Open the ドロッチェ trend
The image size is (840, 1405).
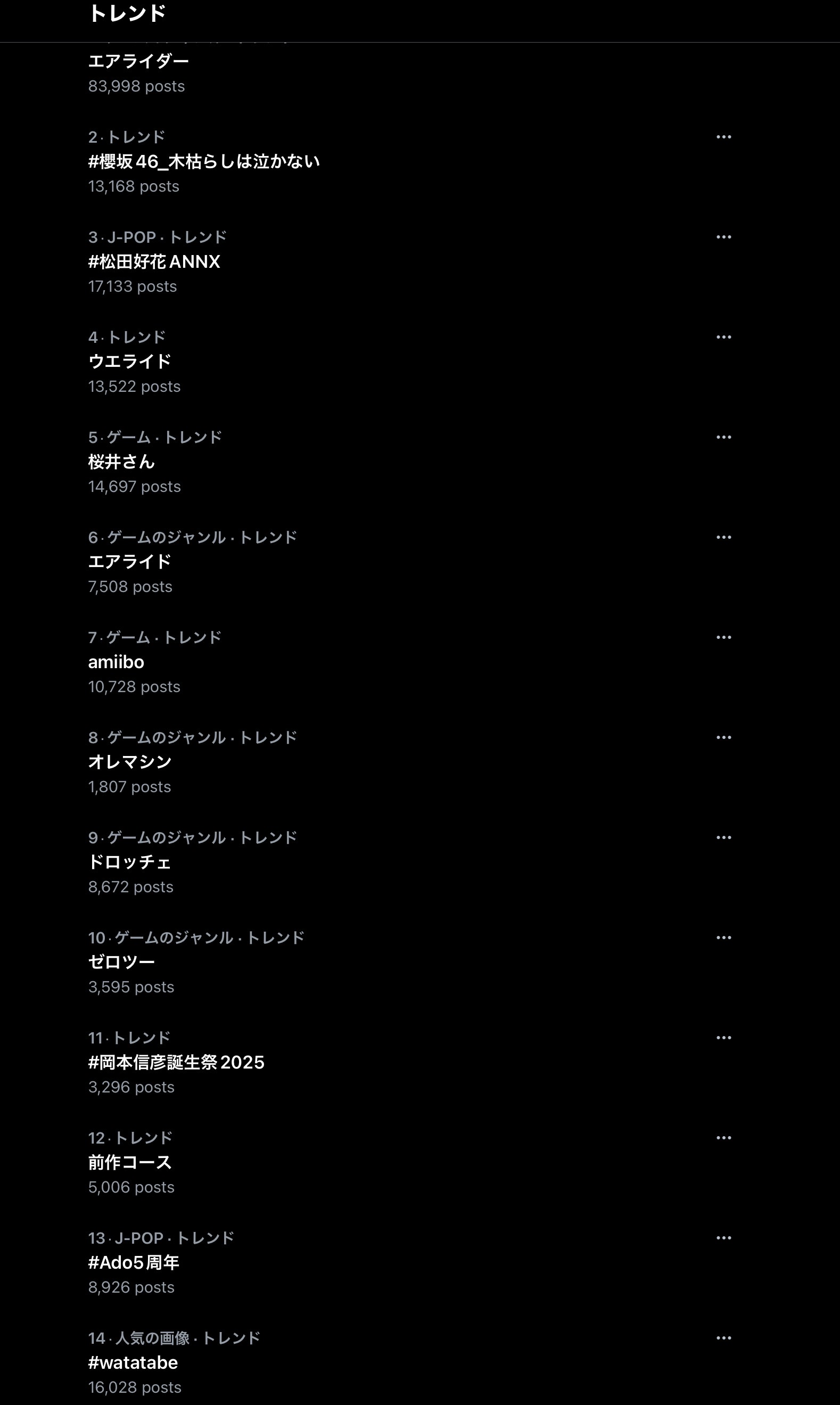[130, 862]
